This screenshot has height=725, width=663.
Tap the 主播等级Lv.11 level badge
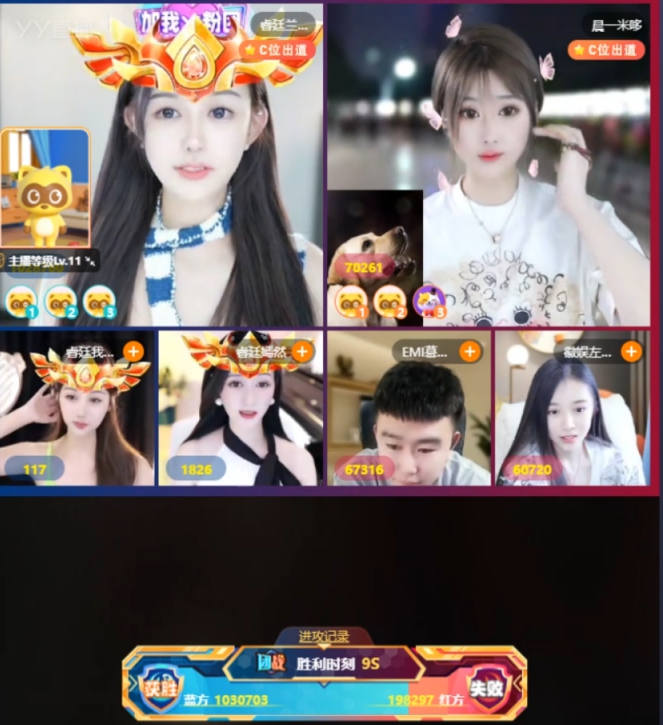pyautogui.click(x=51, y=260)
